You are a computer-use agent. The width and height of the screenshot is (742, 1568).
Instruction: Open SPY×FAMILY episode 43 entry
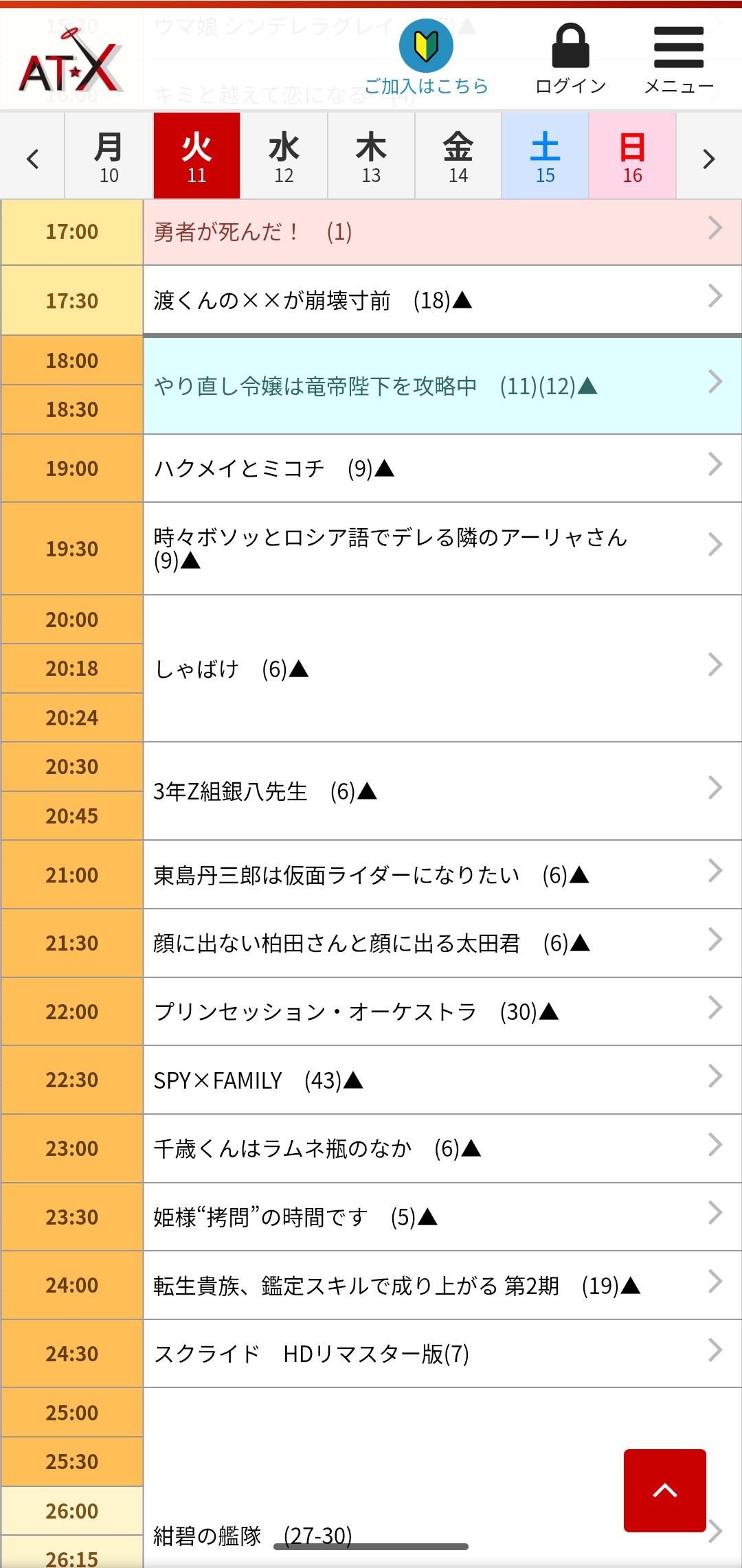(x=440, y=1080)
